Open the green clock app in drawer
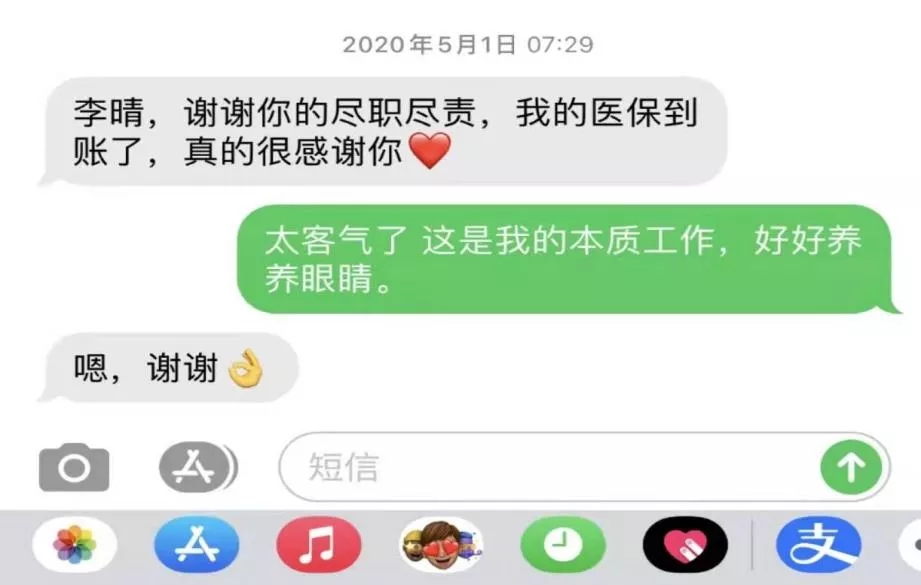Viewport: 921px width, 585px height. (563, 546)
